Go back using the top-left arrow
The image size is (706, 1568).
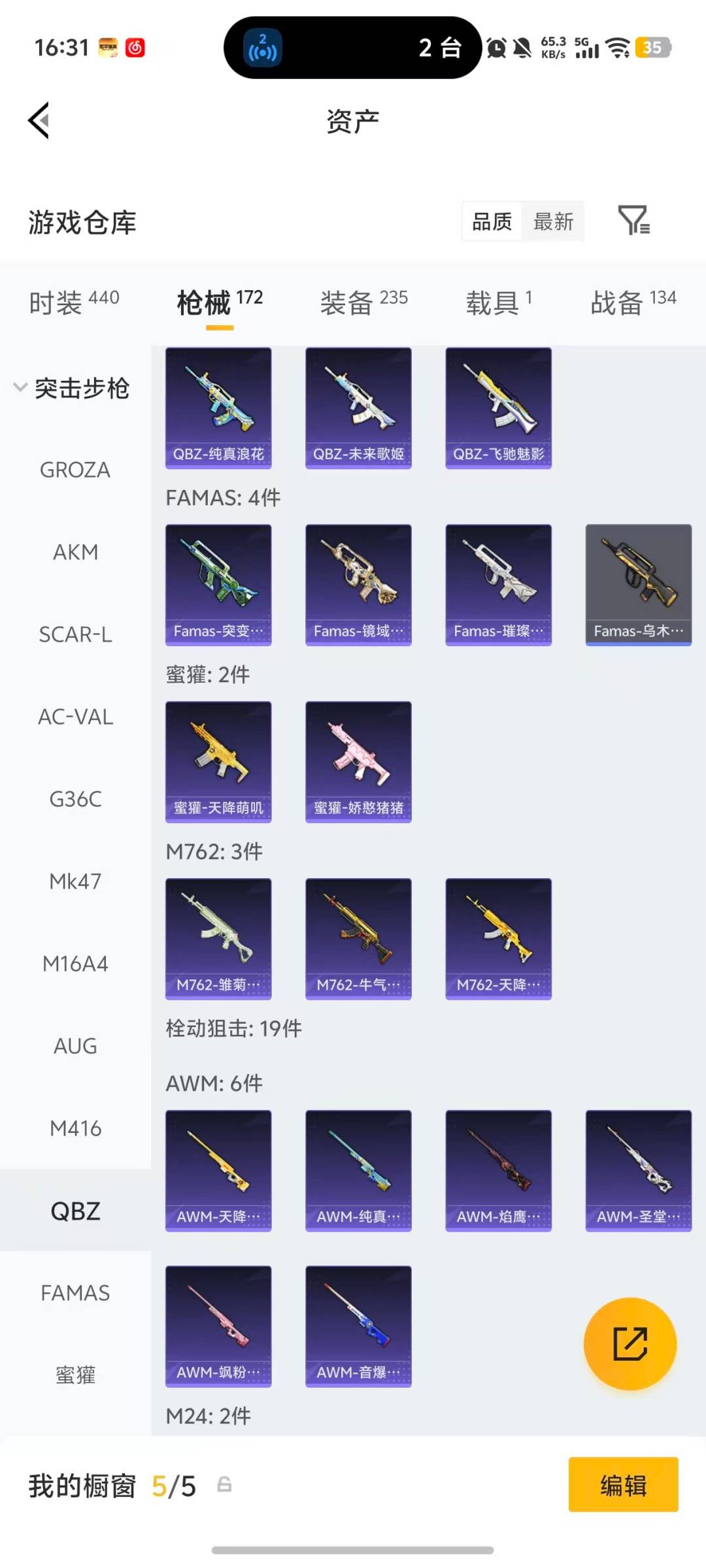[x=39, y=121]
